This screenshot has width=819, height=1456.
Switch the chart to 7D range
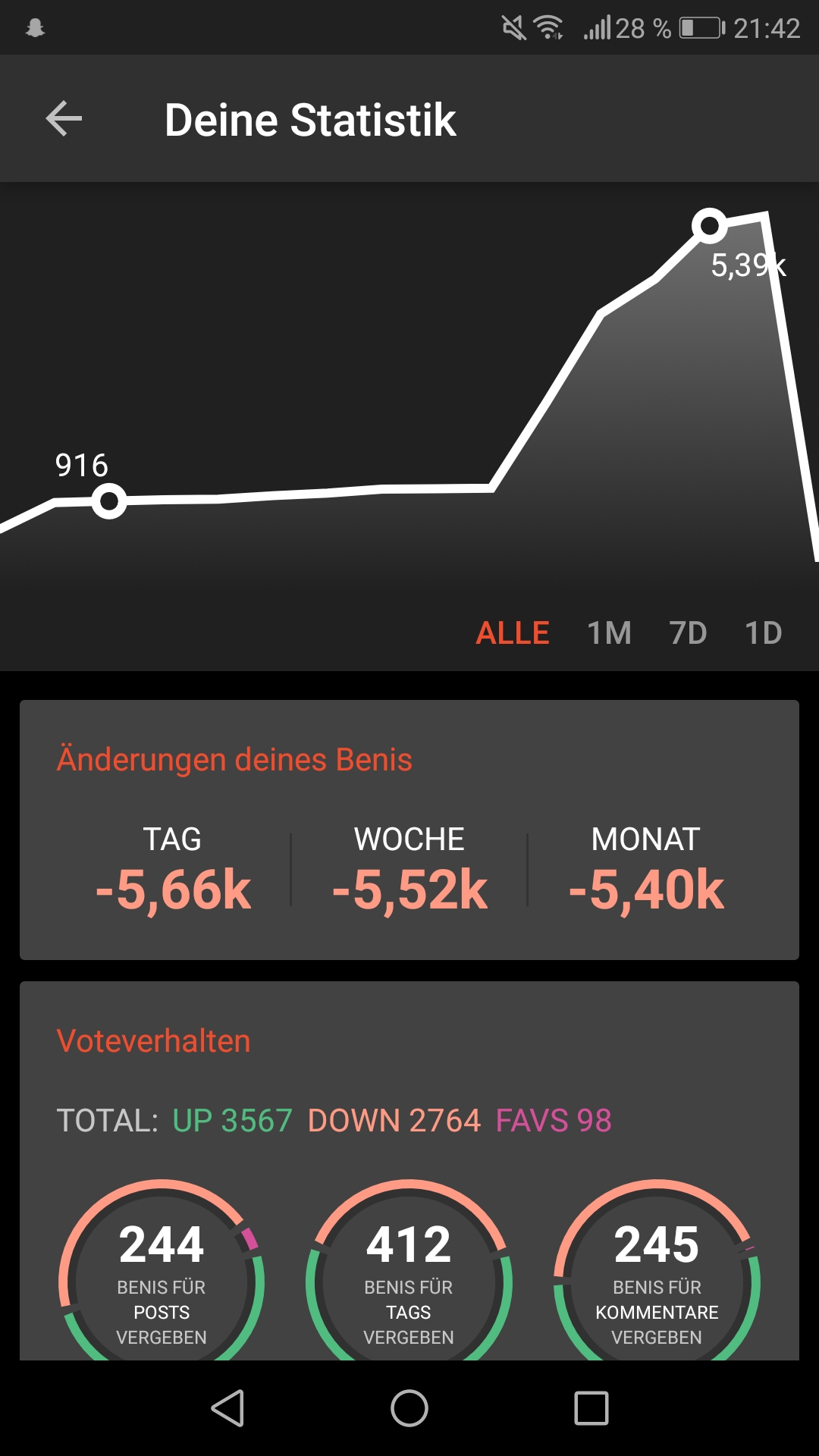[688, 633]
